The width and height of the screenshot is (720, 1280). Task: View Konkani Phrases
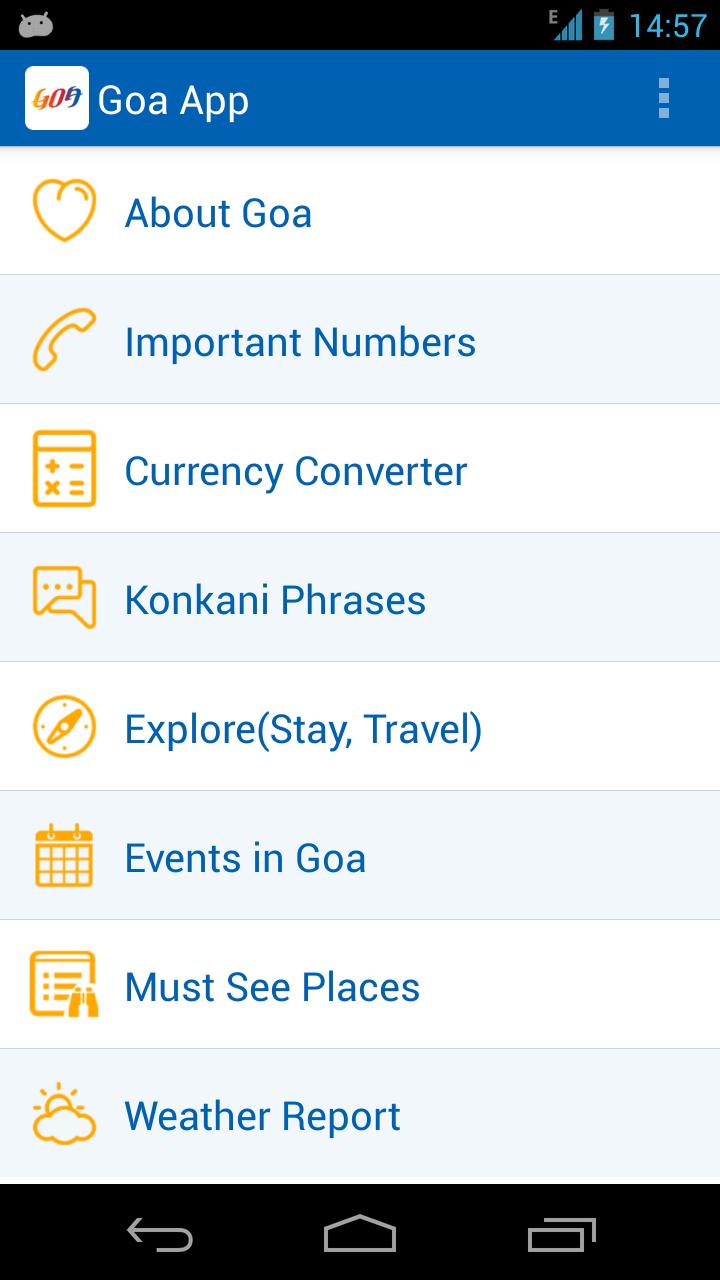tap(360, 596)
